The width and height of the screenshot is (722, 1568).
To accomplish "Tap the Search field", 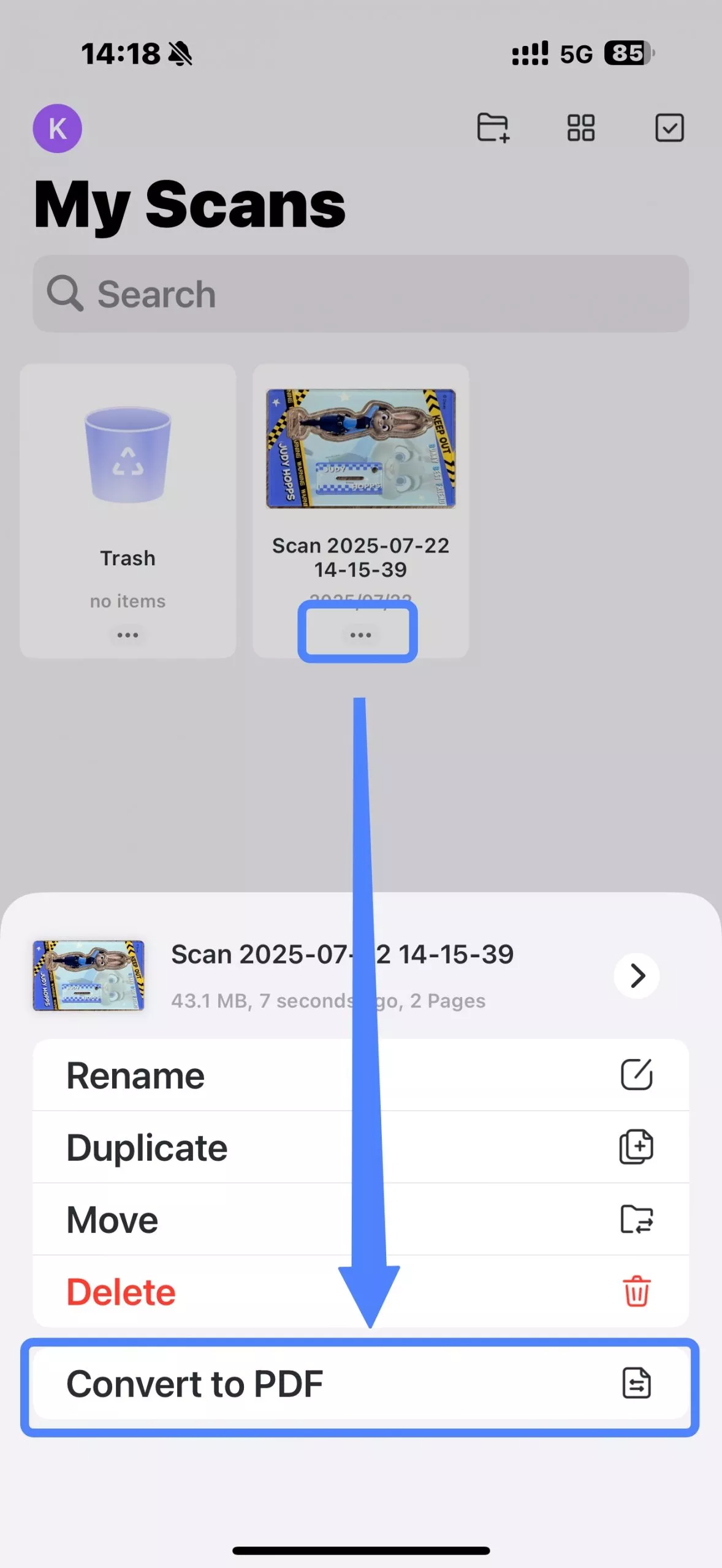I will [360, 294].
